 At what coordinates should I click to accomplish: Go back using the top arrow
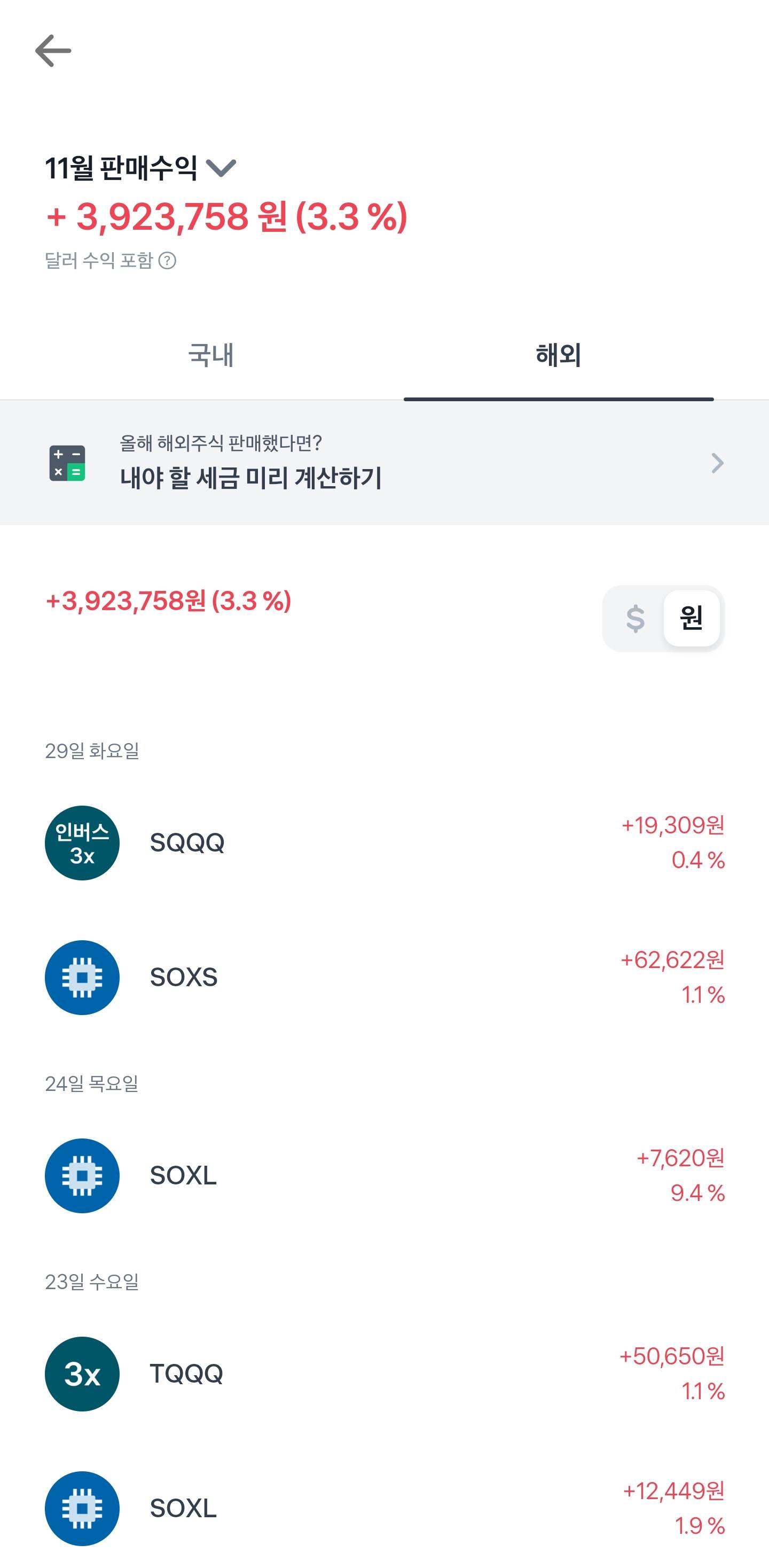53,51
